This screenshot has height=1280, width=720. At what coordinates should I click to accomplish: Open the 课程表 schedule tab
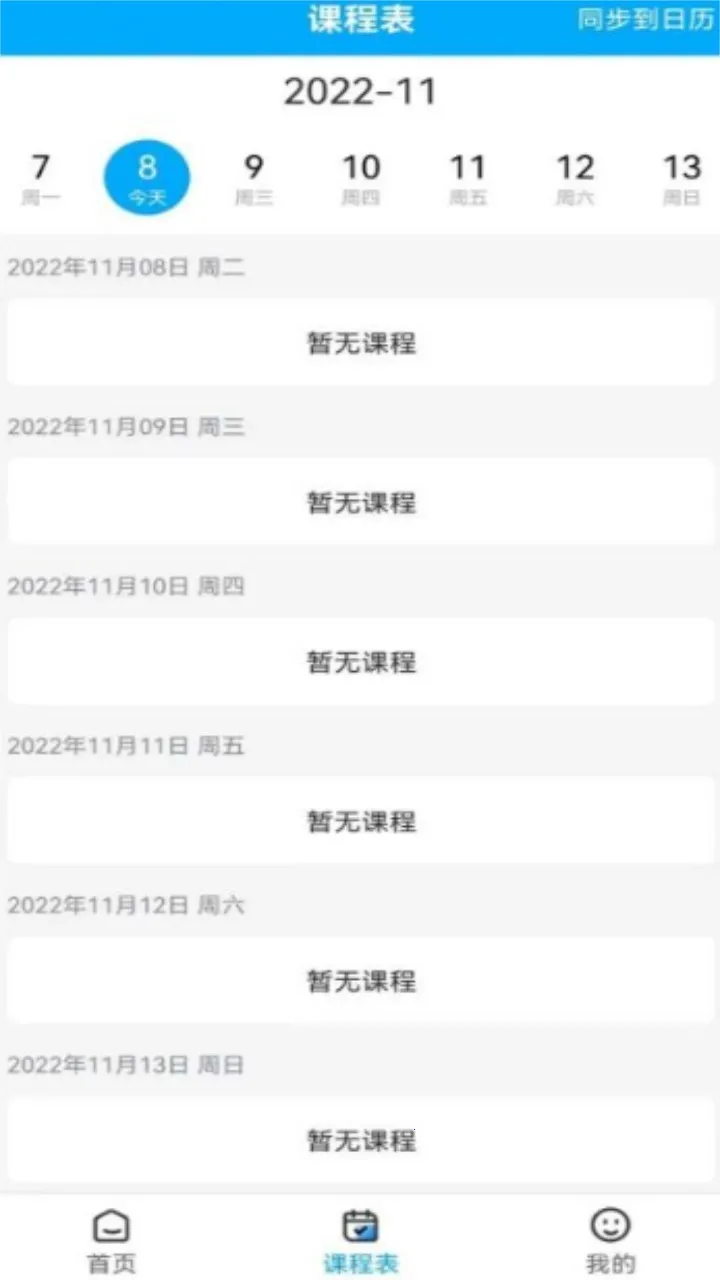pyautogui.click(x=360, y=1240)
